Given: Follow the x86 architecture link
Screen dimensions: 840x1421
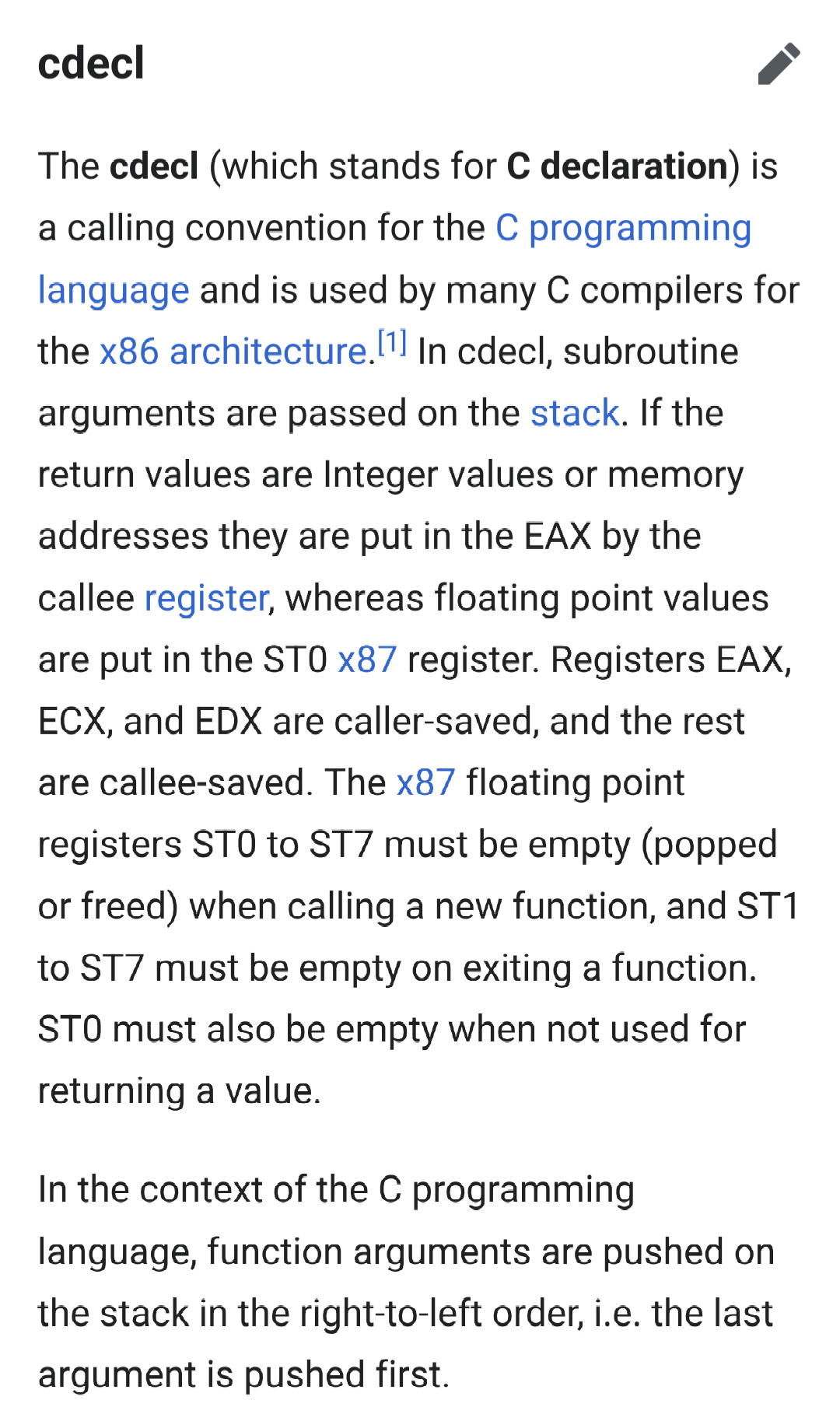Looking at the screenshot, I should click(x=233, y=352).
